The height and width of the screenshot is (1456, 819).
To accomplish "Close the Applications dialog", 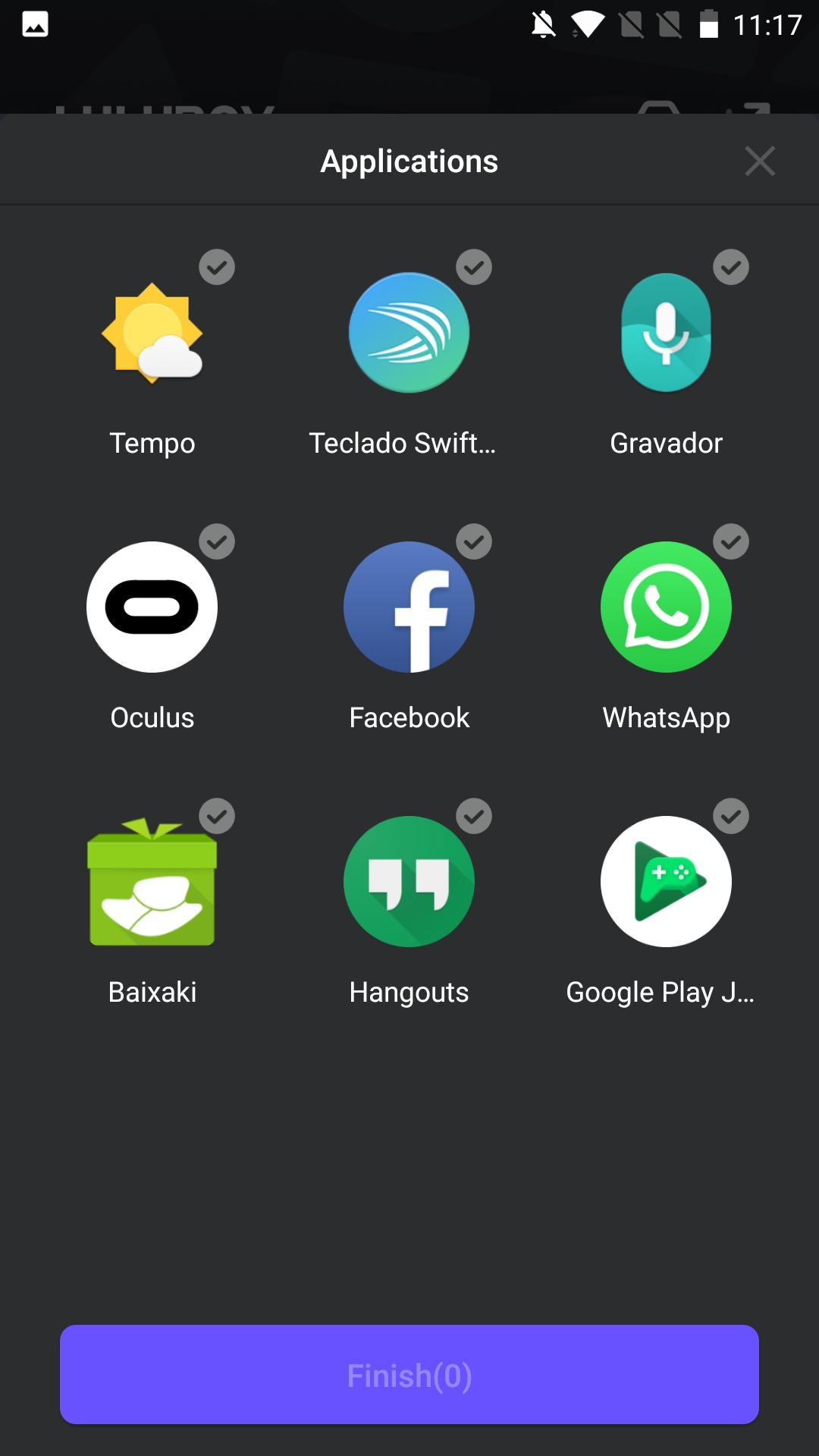I will coord(760,161).
